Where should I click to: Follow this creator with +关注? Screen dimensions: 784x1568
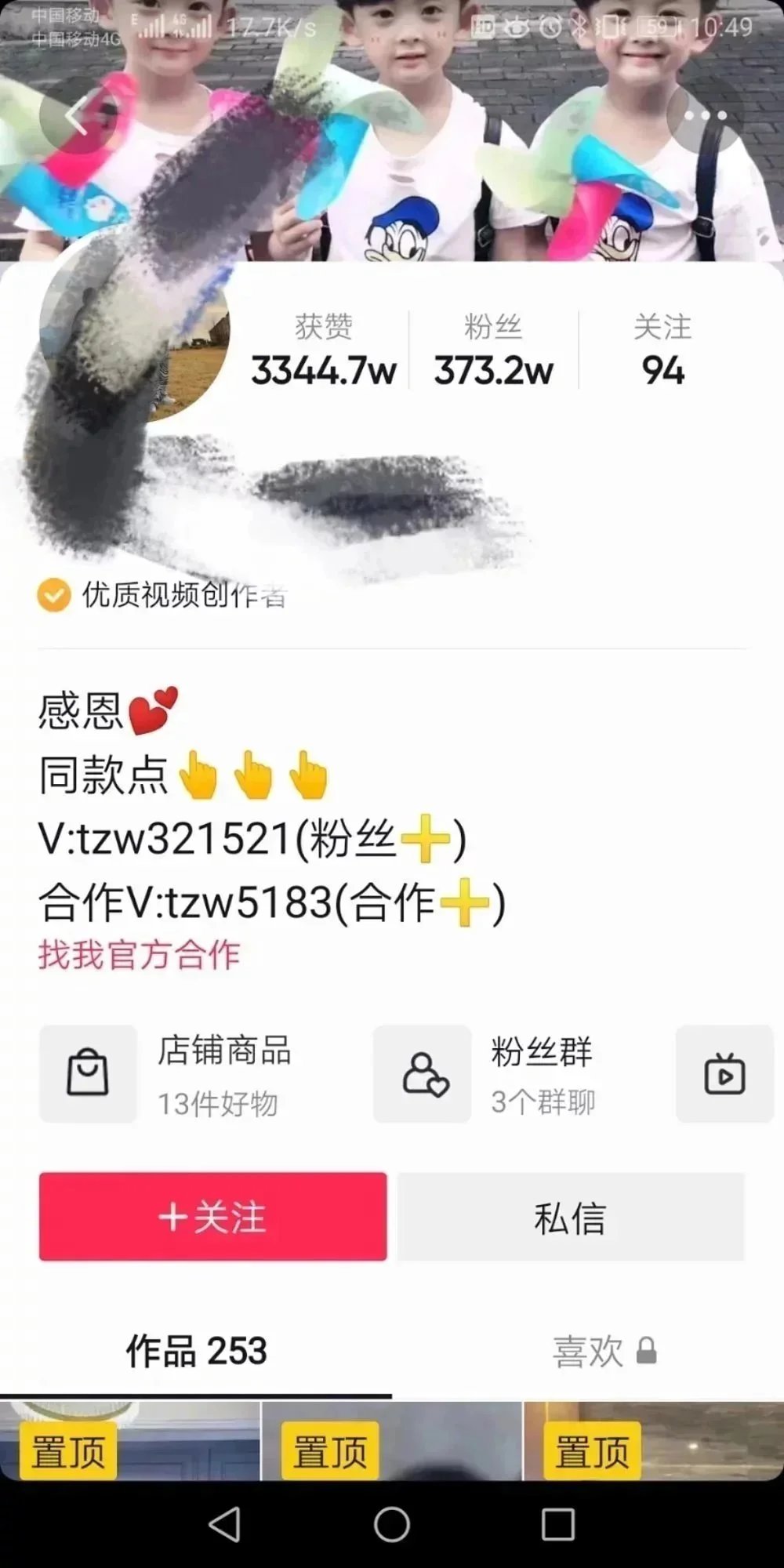212,1217
